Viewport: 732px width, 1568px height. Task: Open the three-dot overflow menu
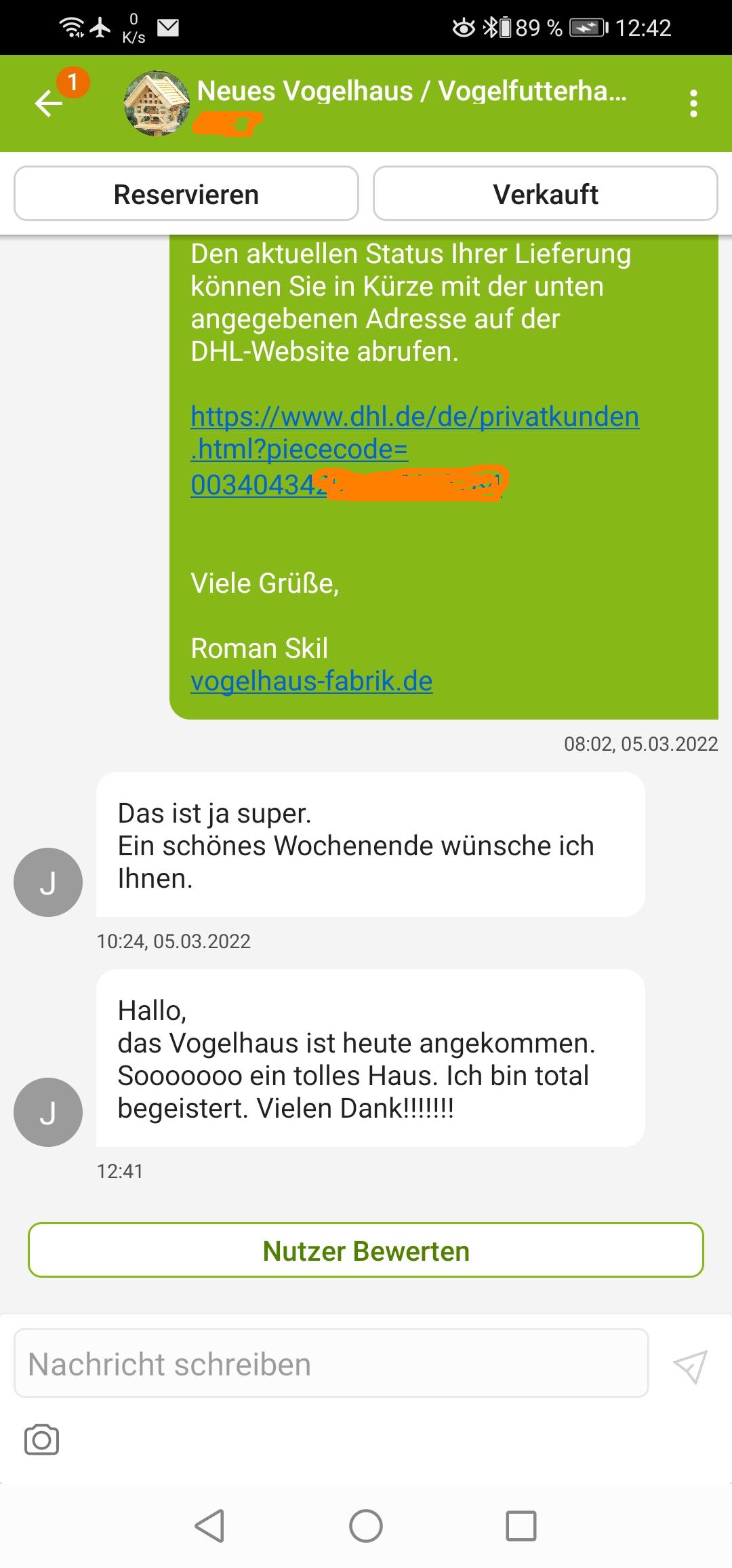693,104
